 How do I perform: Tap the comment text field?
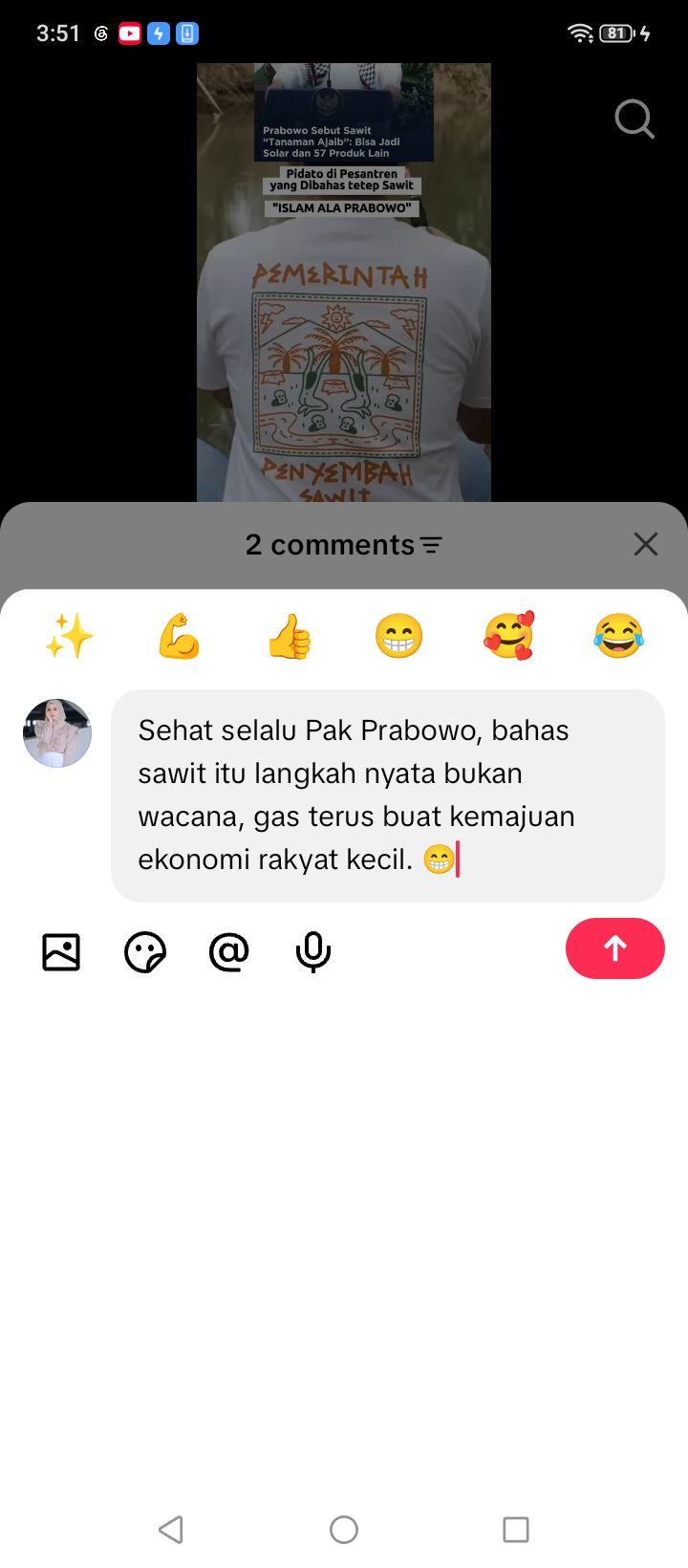coord(388,795)
